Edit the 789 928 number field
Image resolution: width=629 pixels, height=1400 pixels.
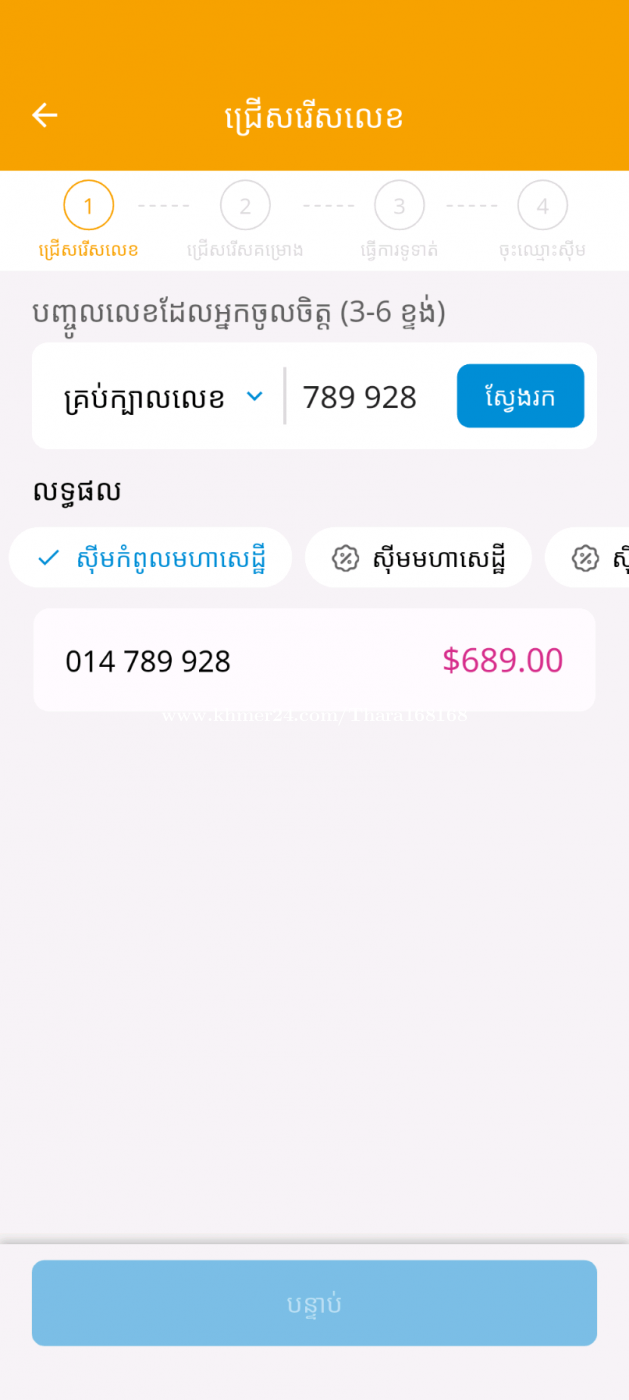pos(367,397)
